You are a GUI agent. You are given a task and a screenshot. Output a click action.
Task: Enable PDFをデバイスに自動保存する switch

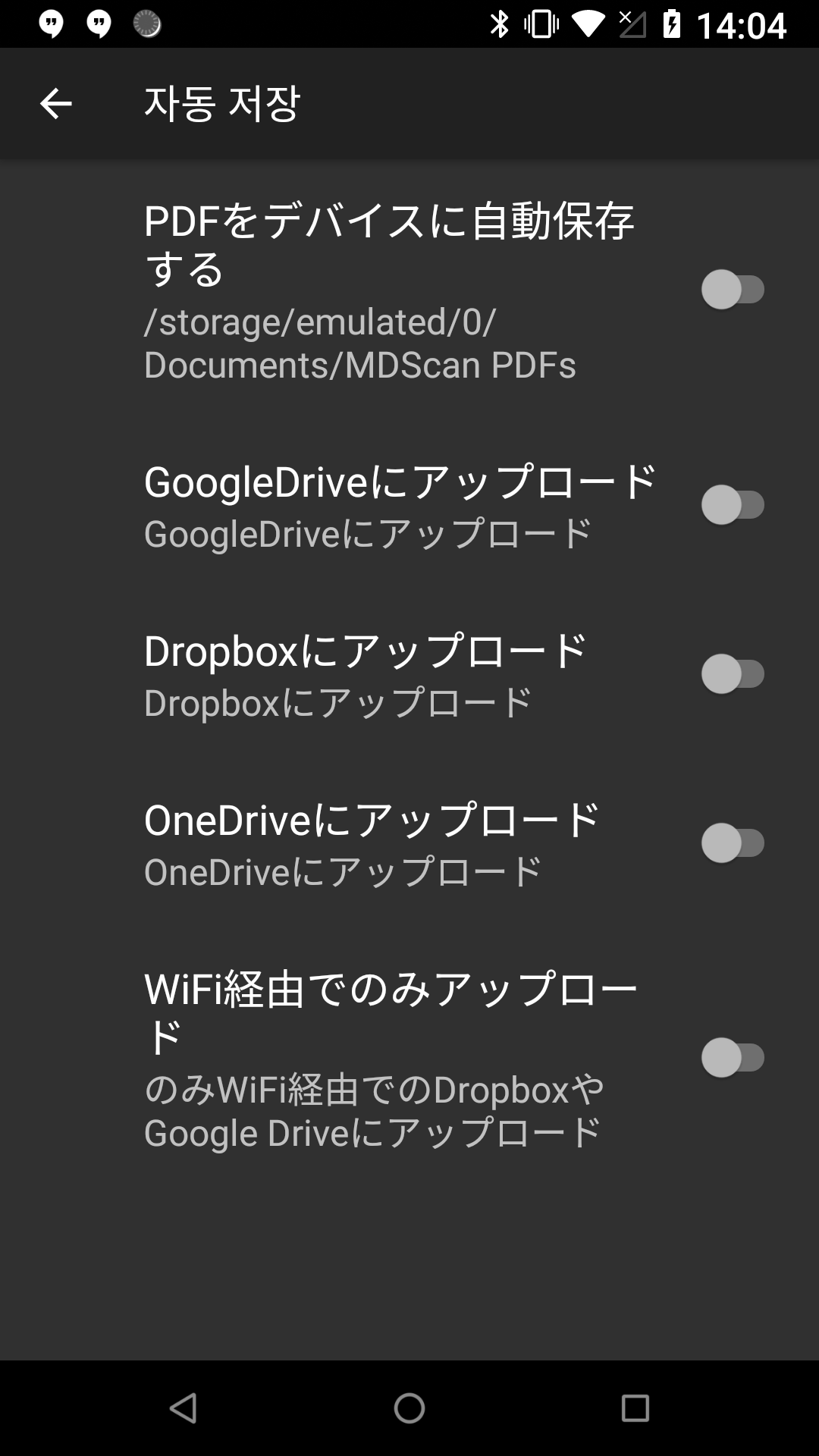[733, 289]
